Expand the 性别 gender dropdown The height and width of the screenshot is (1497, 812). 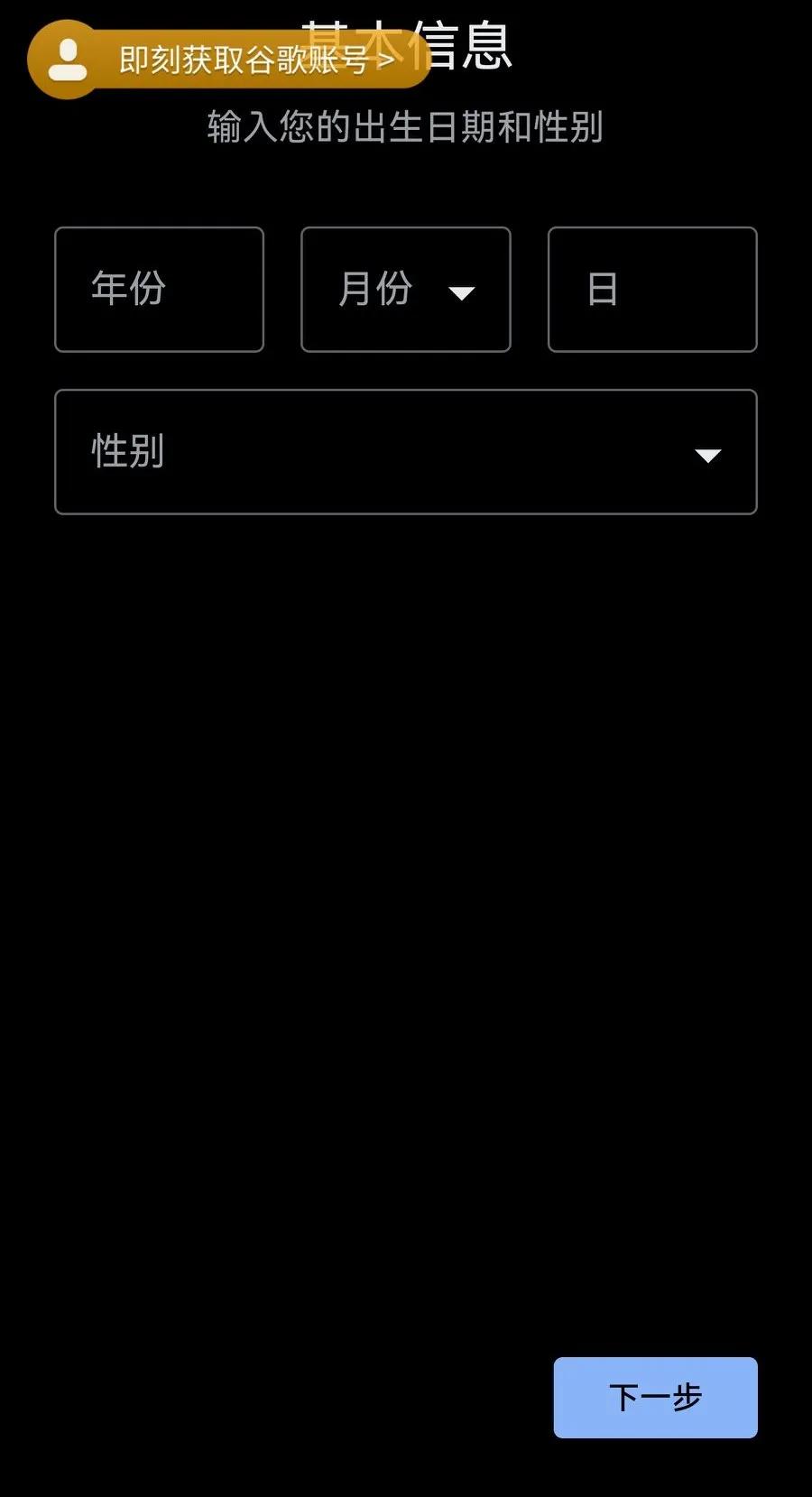coord(405,452)
